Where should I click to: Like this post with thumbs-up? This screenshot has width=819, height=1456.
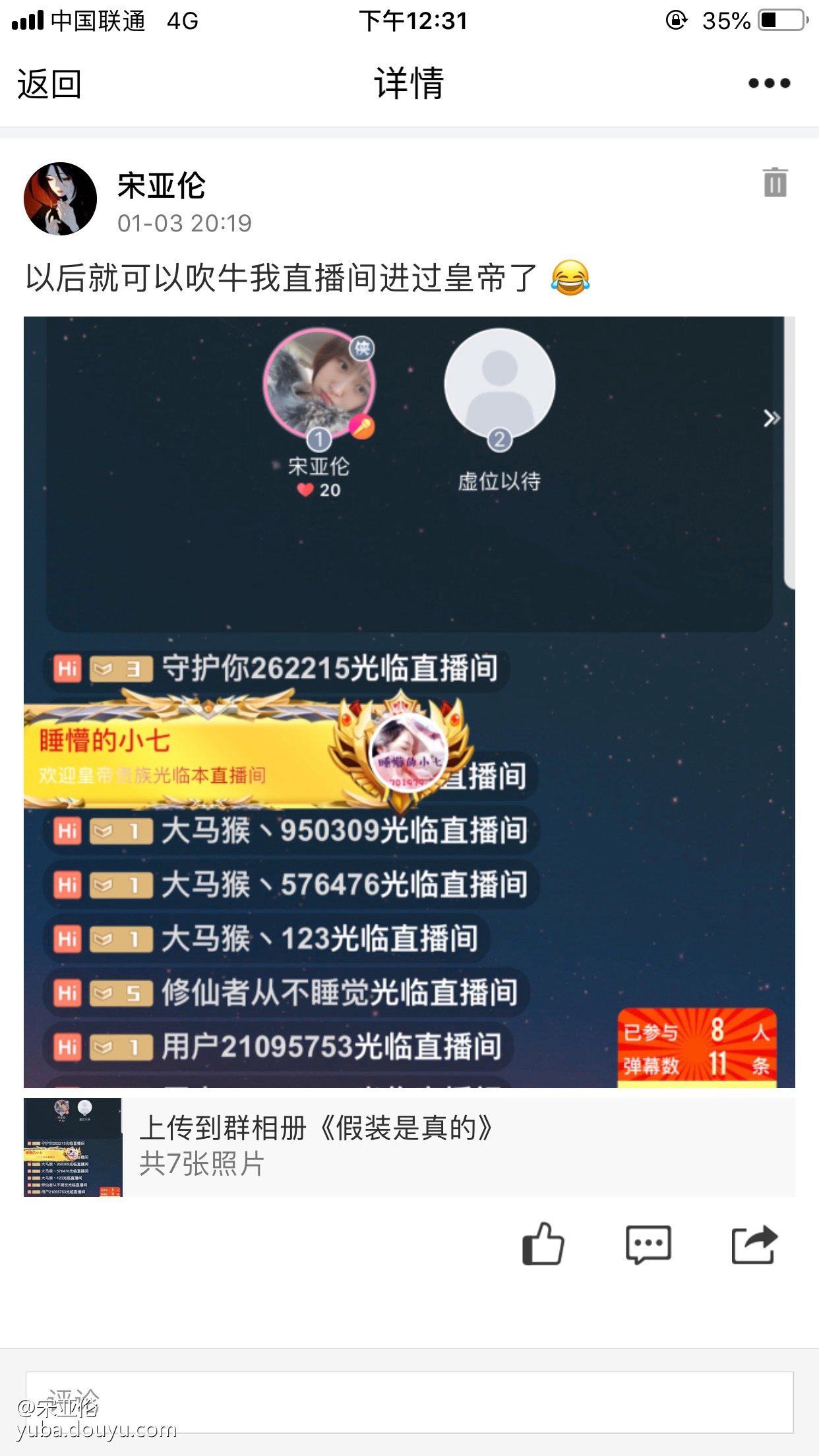pos(543,1244)
